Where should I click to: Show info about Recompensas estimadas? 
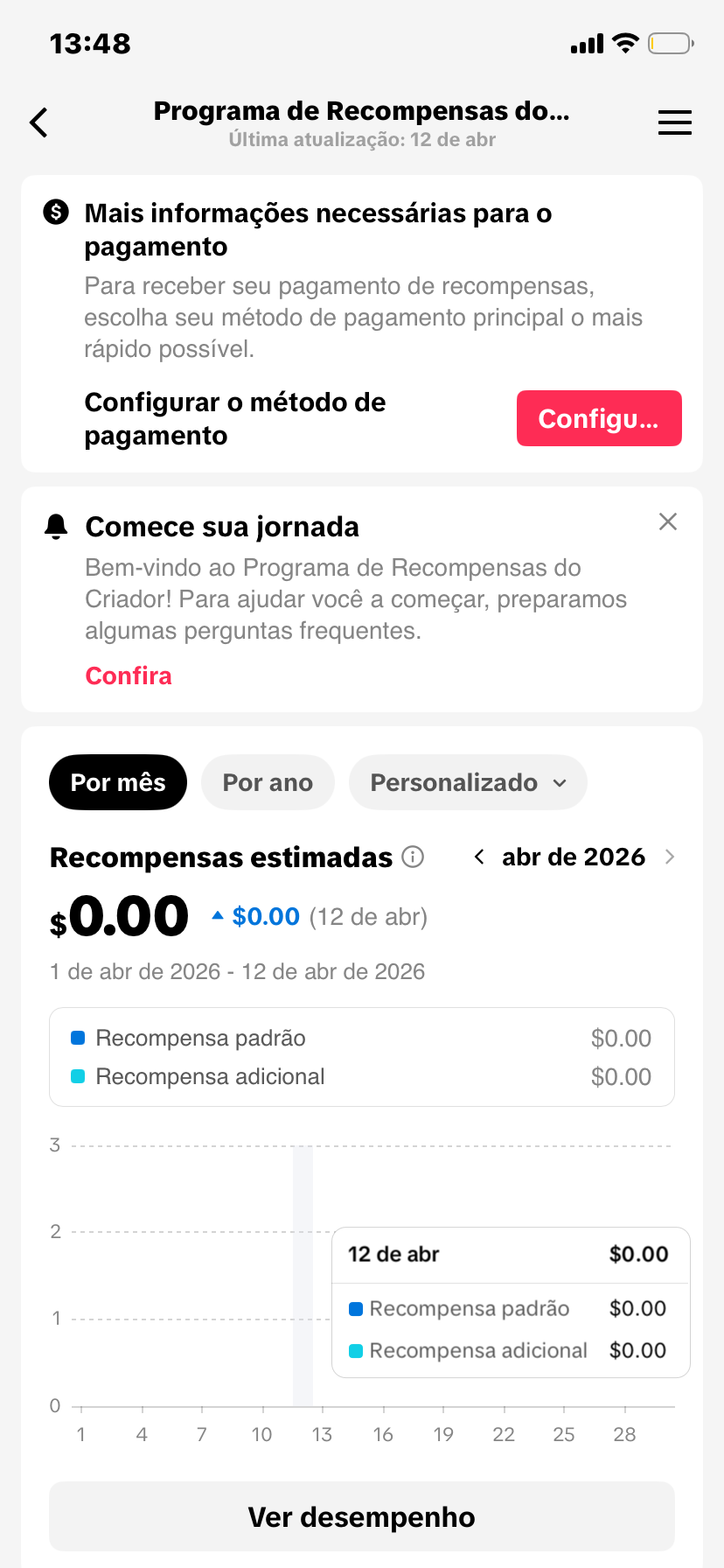(x=413, y=857)
